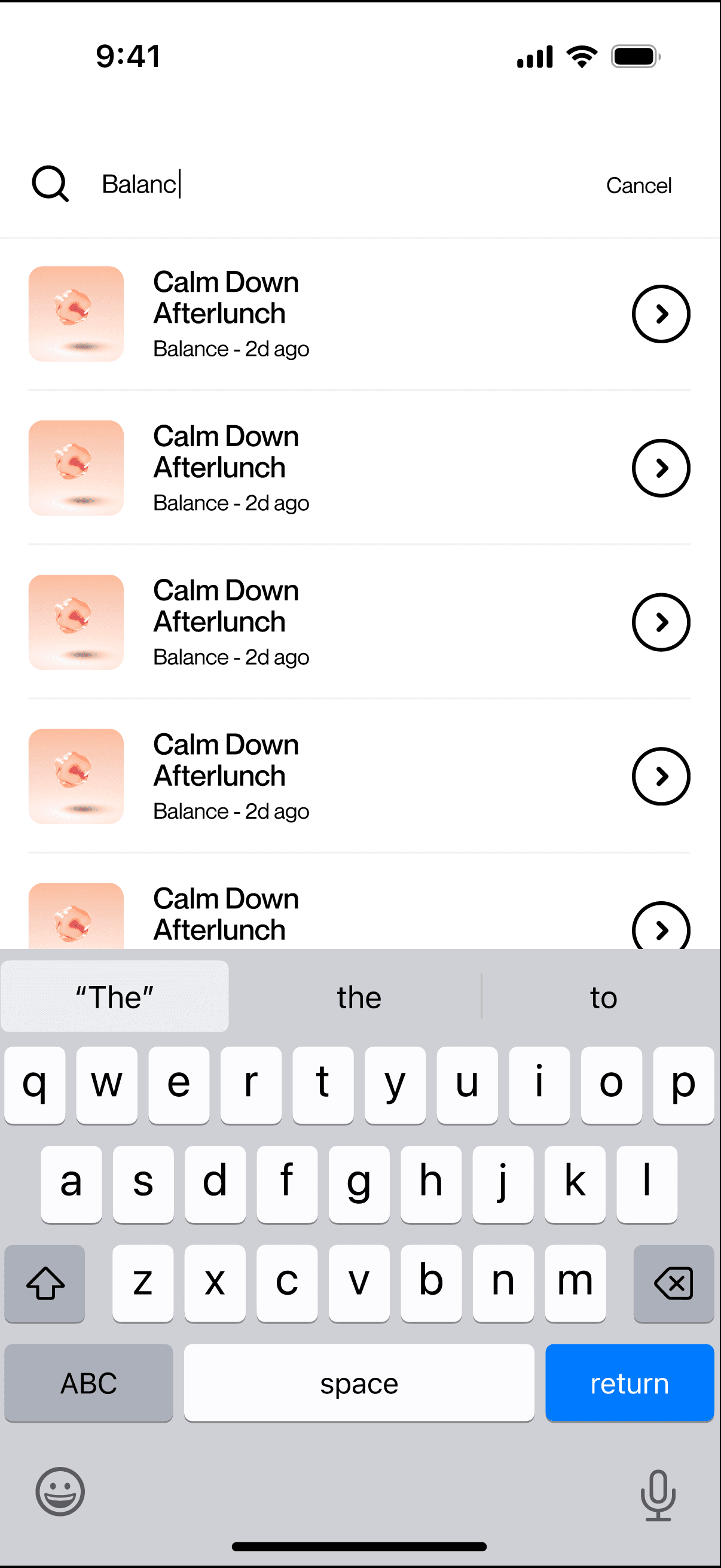This screenshot has width=721, height=1568.
Task: Type the letter "e" on the keyboard
Action: tap(178, 1084)
